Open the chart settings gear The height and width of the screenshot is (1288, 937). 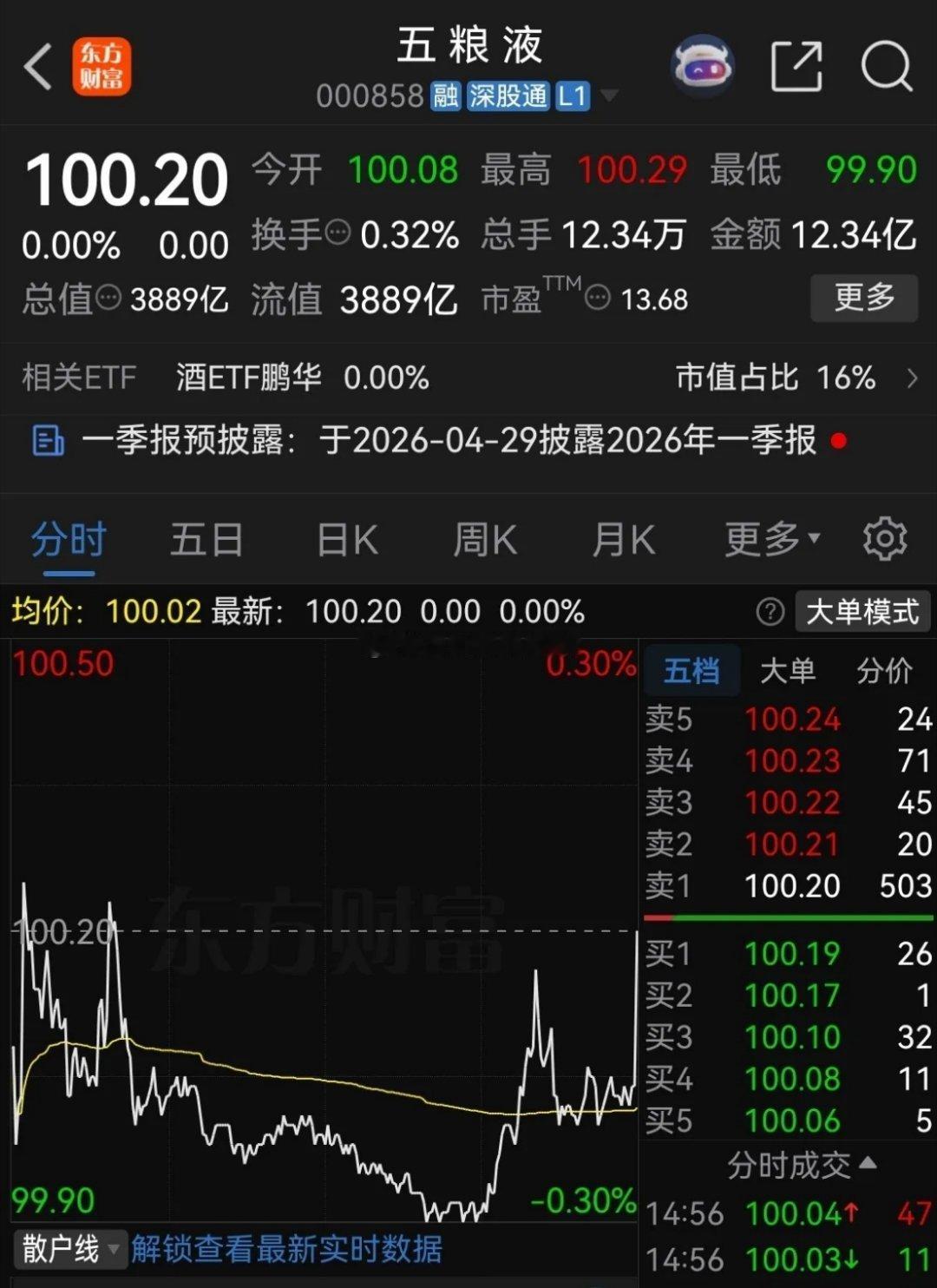884,538
